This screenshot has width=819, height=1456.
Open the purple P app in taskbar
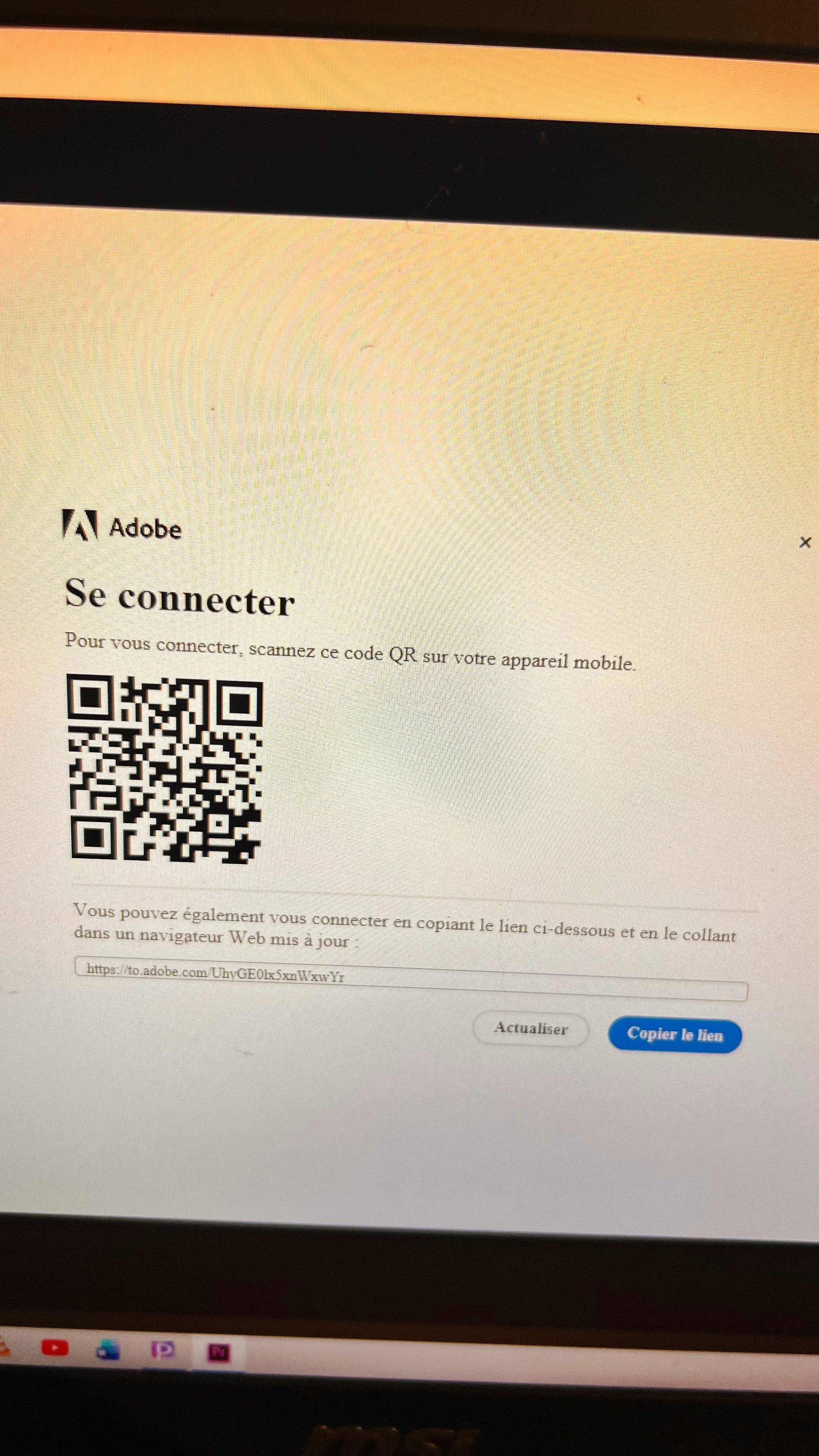tap(163, 1350)
